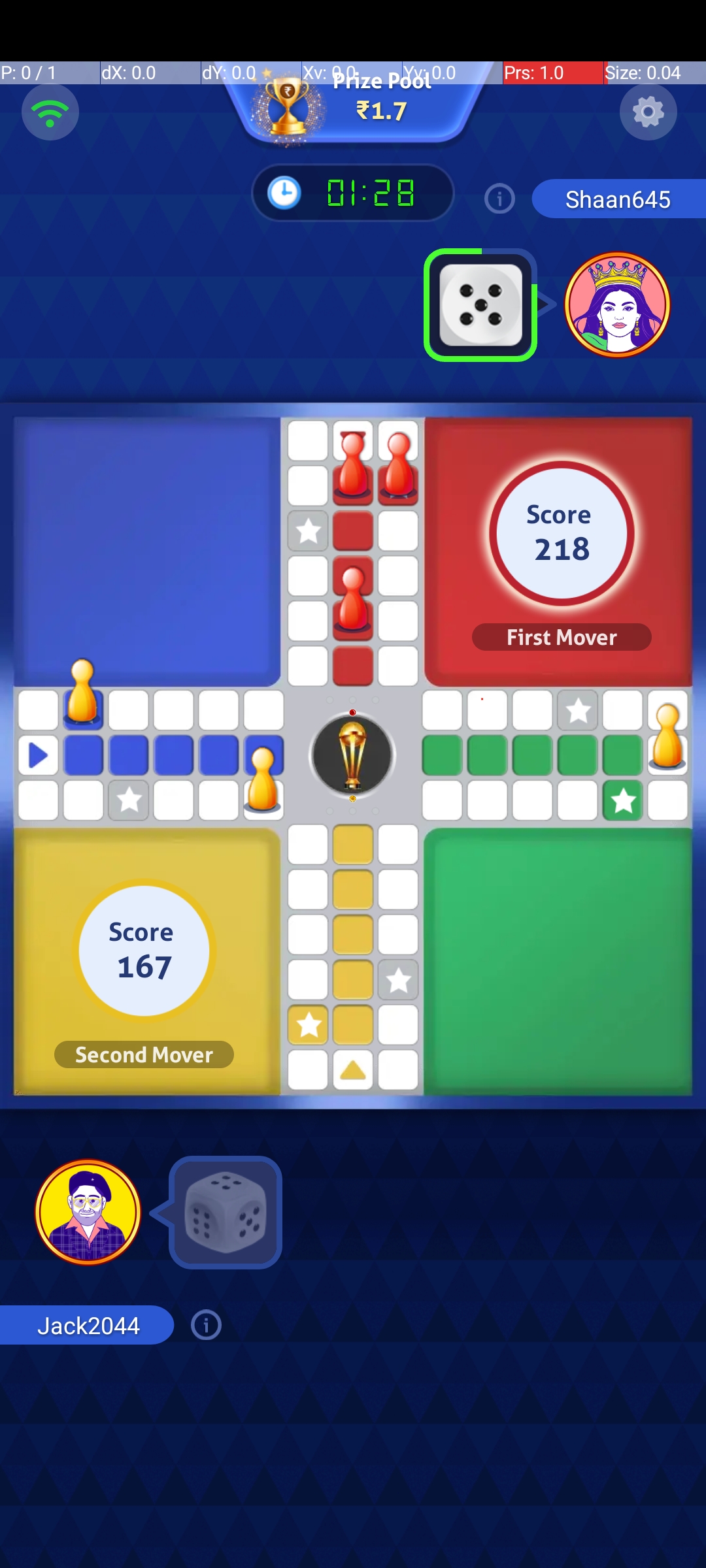
Task: Tap Jack2044's dice
Action: pos(226,1213)
